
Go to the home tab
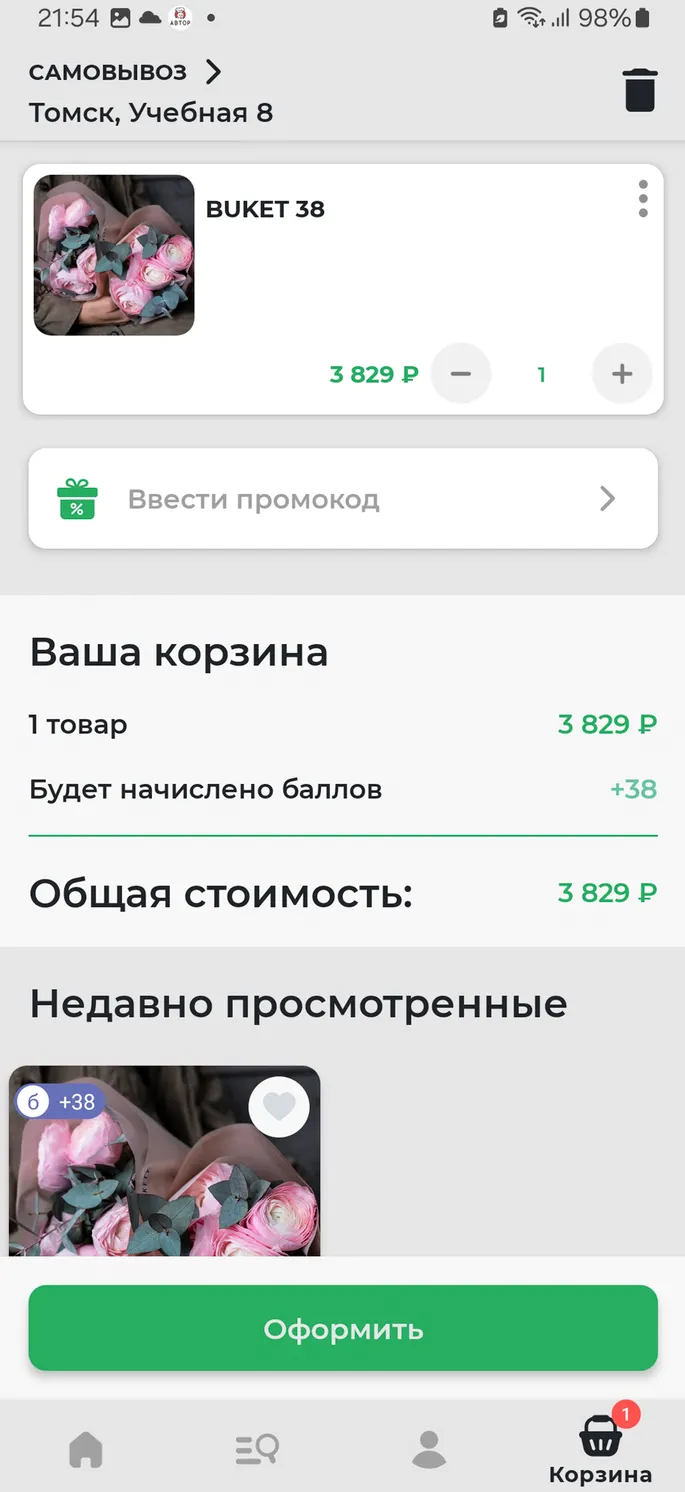click(x=86, y=1448)
